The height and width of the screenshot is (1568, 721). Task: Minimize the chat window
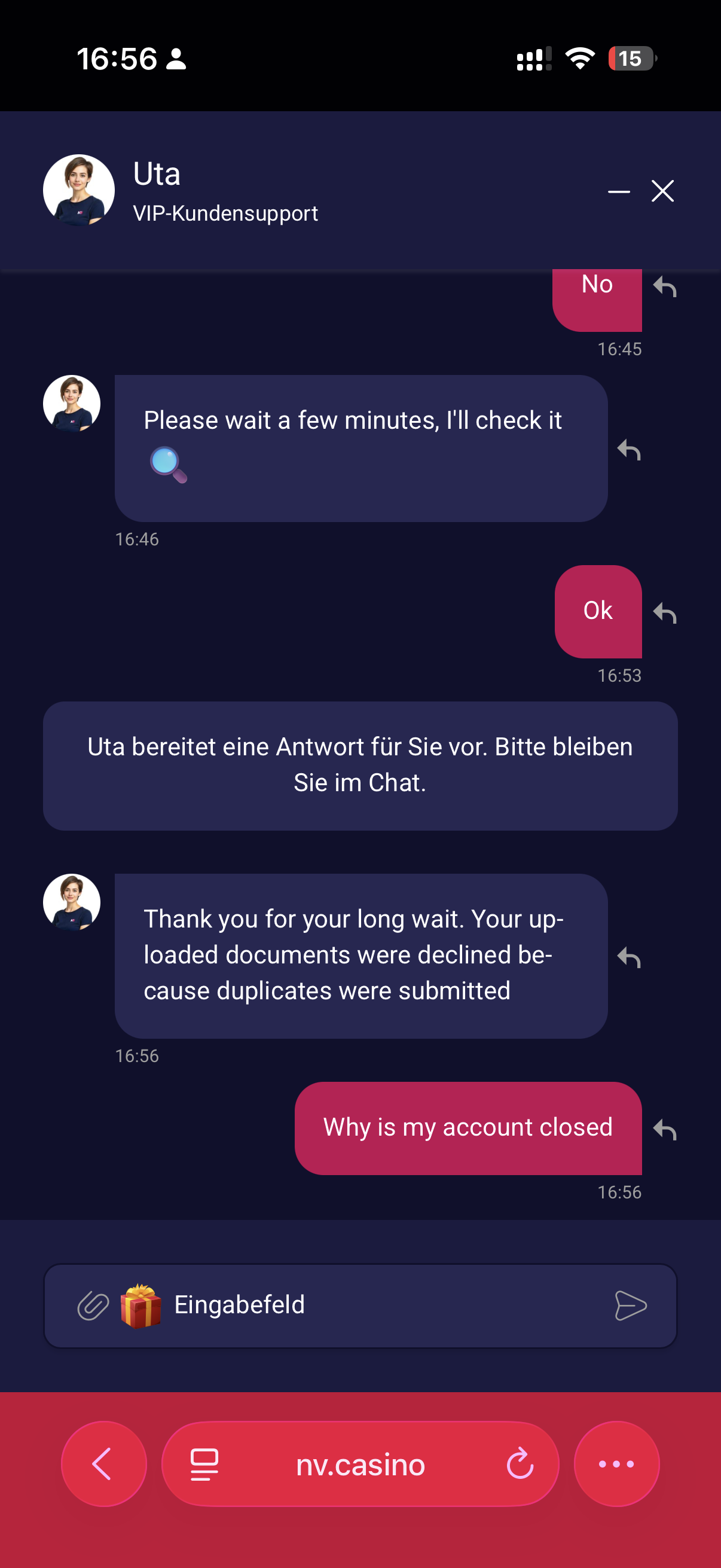point(618,191)
